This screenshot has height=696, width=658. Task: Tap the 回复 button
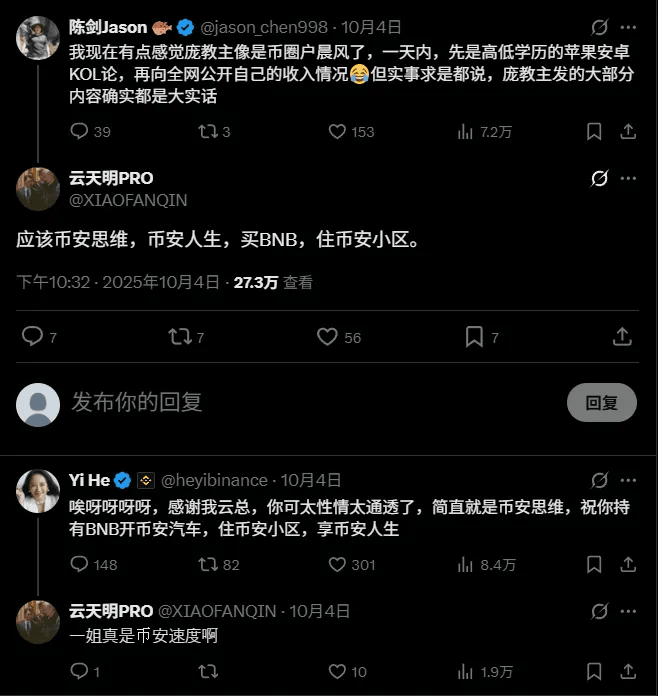[602, 402]
